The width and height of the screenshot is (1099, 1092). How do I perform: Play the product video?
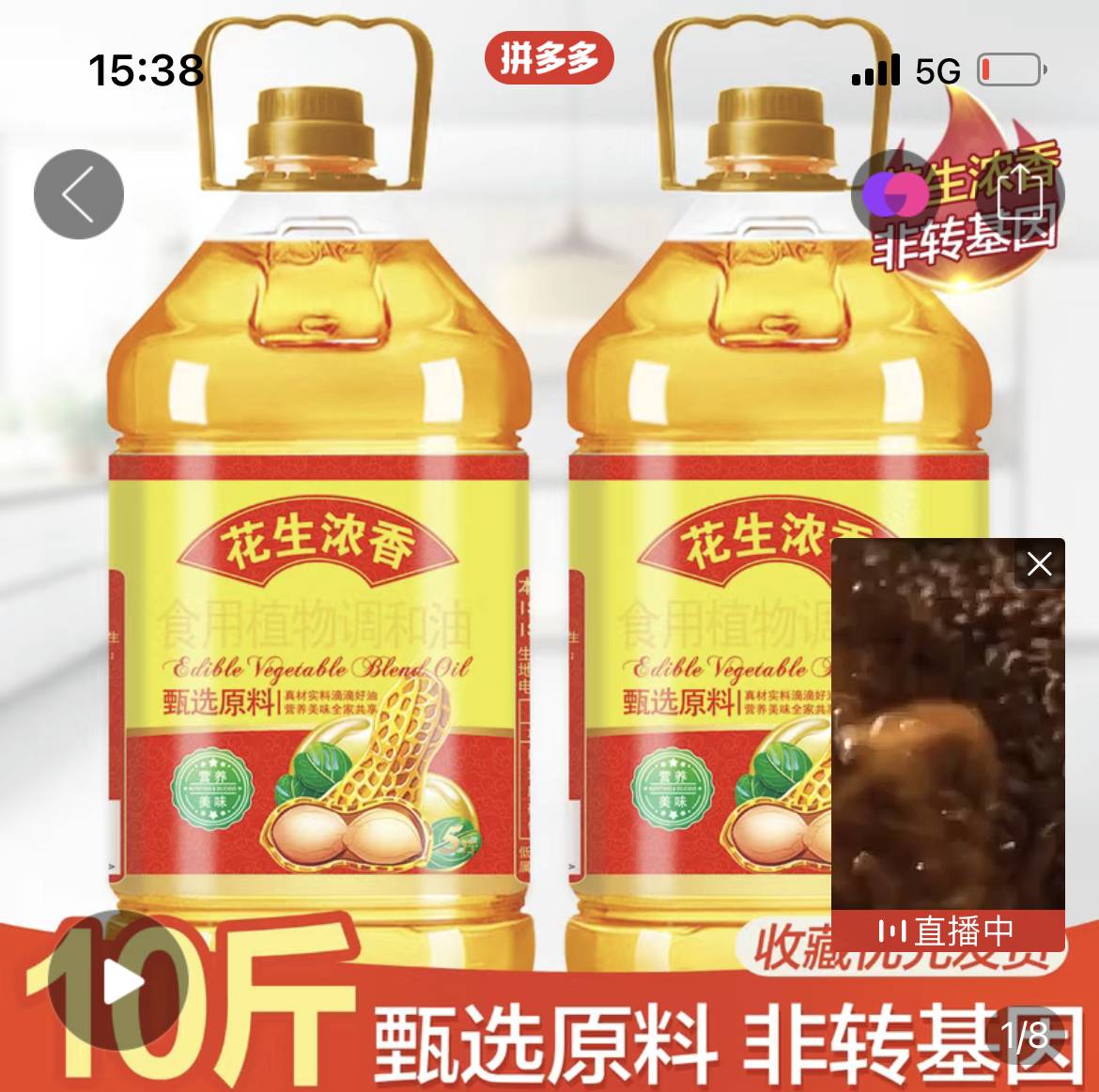[120, 983]
